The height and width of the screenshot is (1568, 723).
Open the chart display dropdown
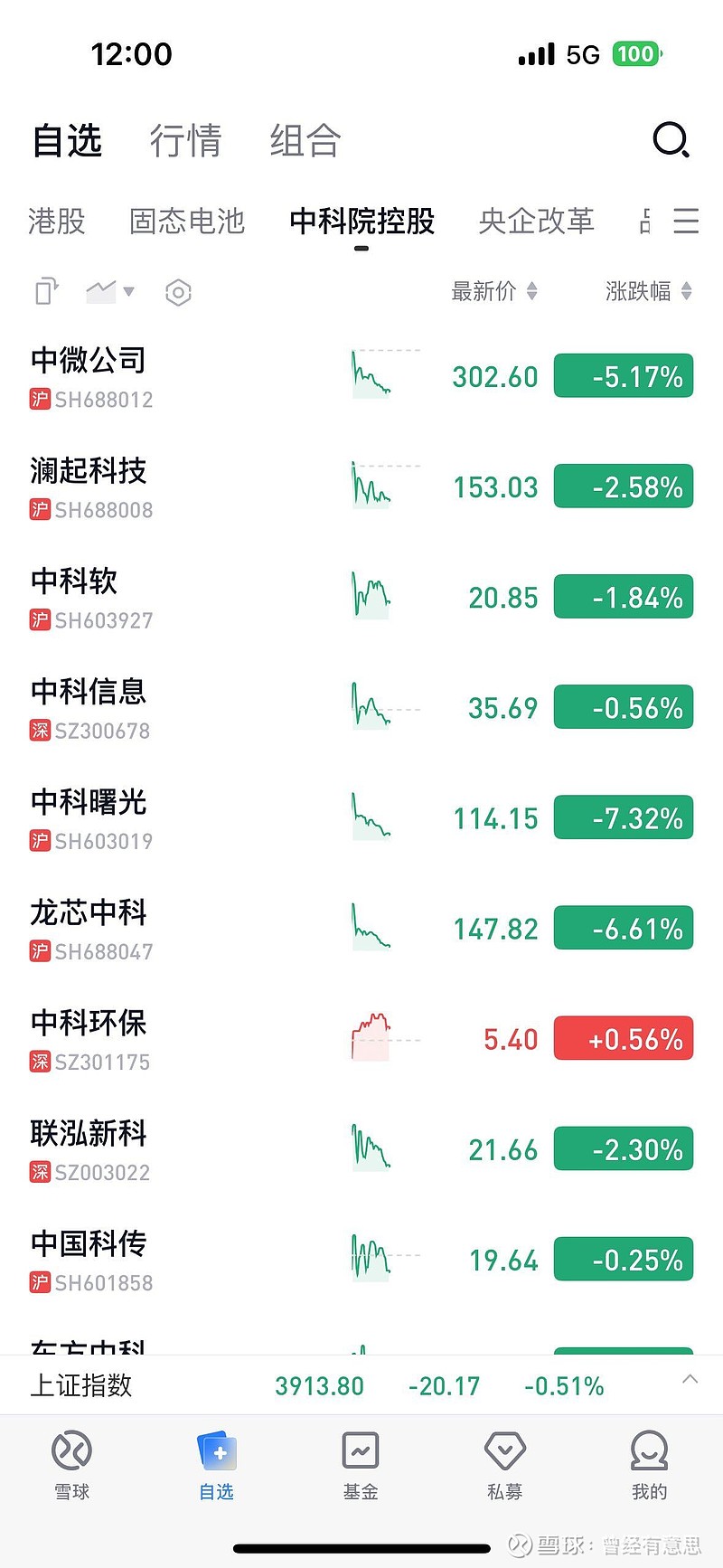point(110,291)
